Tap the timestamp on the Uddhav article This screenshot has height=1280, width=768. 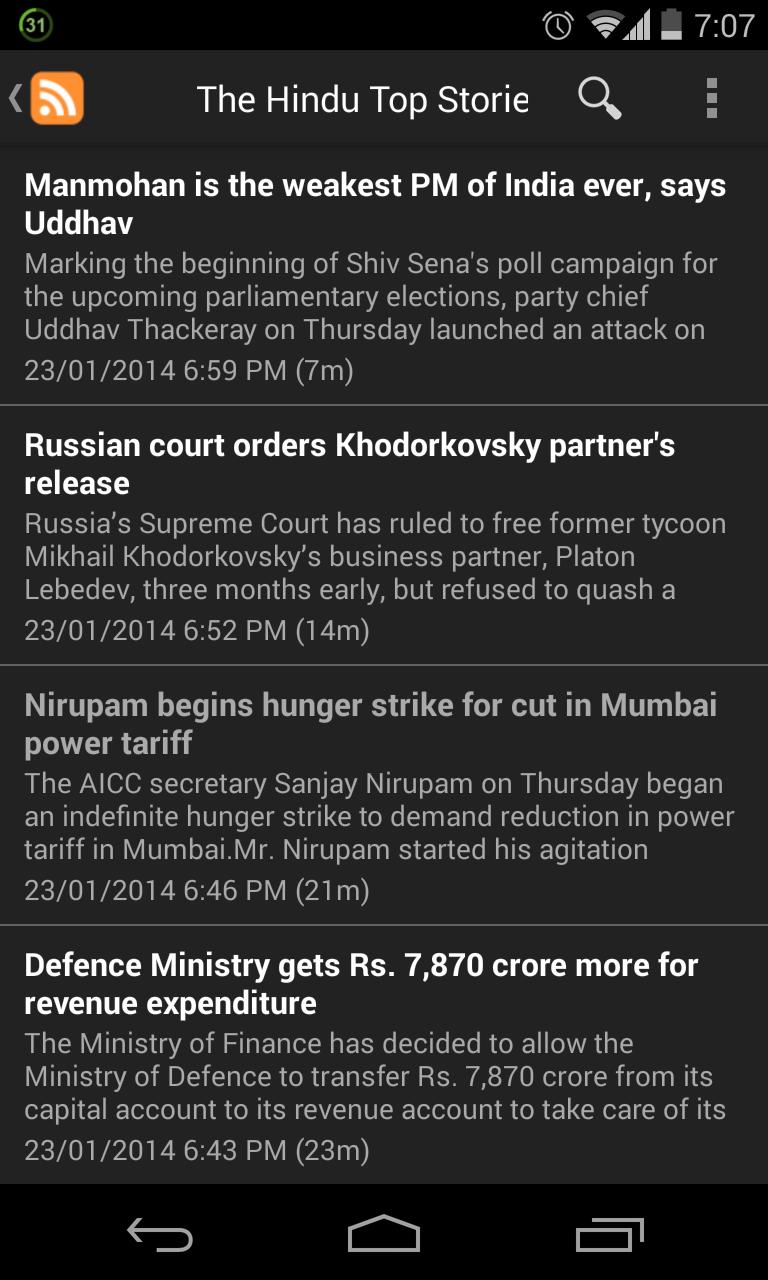coord(190,369)
